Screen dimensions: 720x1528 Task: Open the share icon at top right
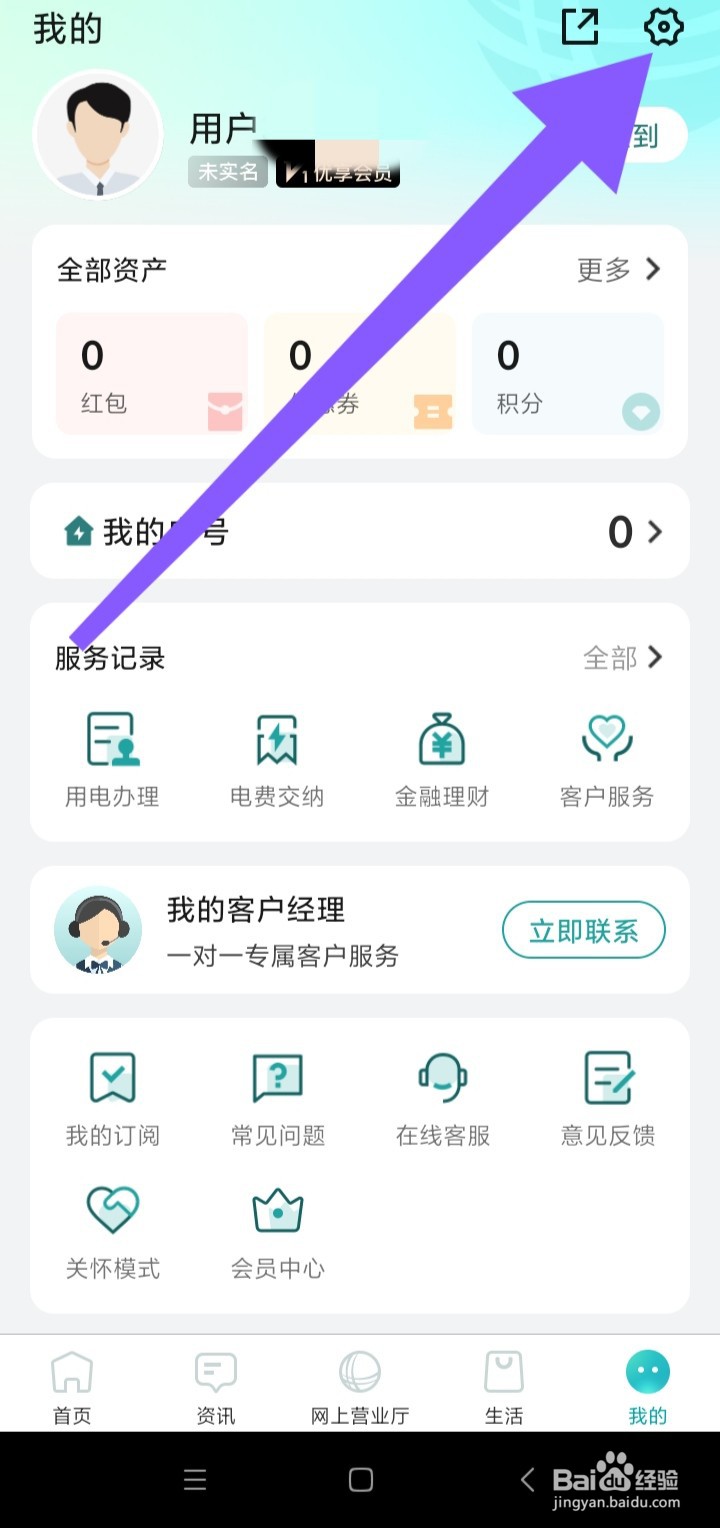click(580, 28)
